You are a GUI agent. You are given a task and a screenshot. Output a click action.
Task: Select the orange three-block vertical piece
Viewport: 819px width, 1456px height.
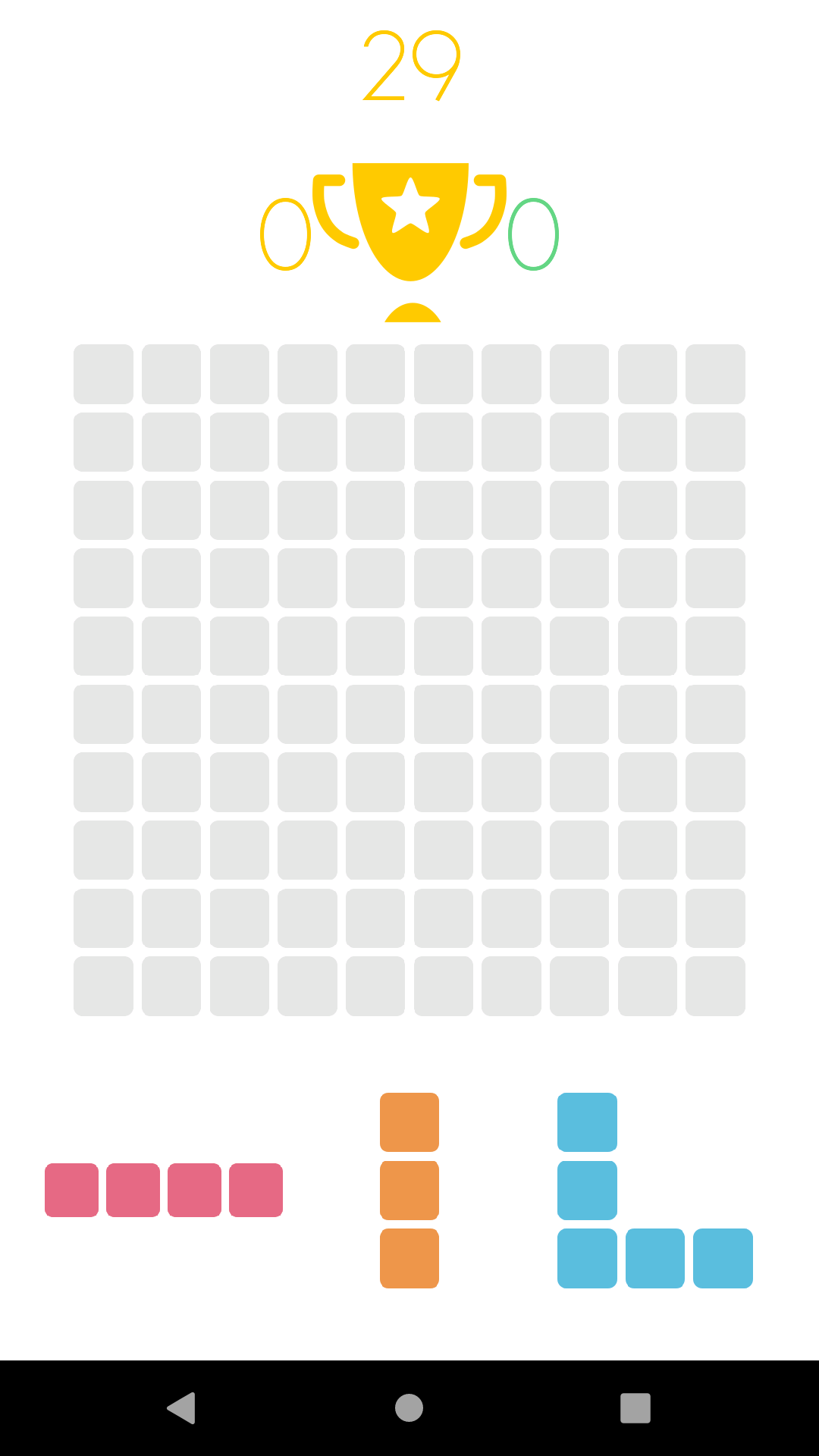point(409,1191)
